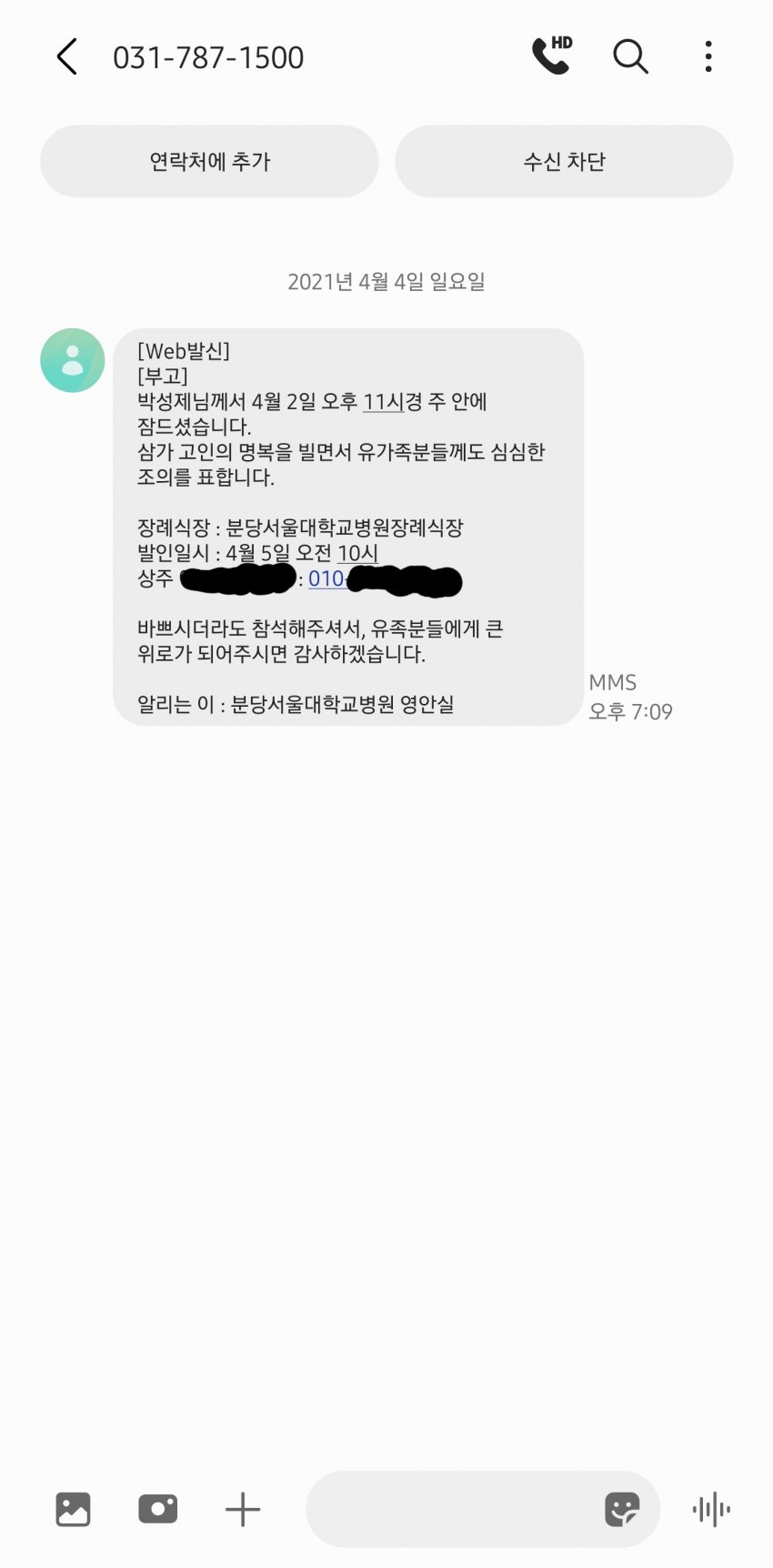Open the camera to take a picture
This screenshot has height=1568, width=773.
pyautogui.click(x=158, y=1510)
